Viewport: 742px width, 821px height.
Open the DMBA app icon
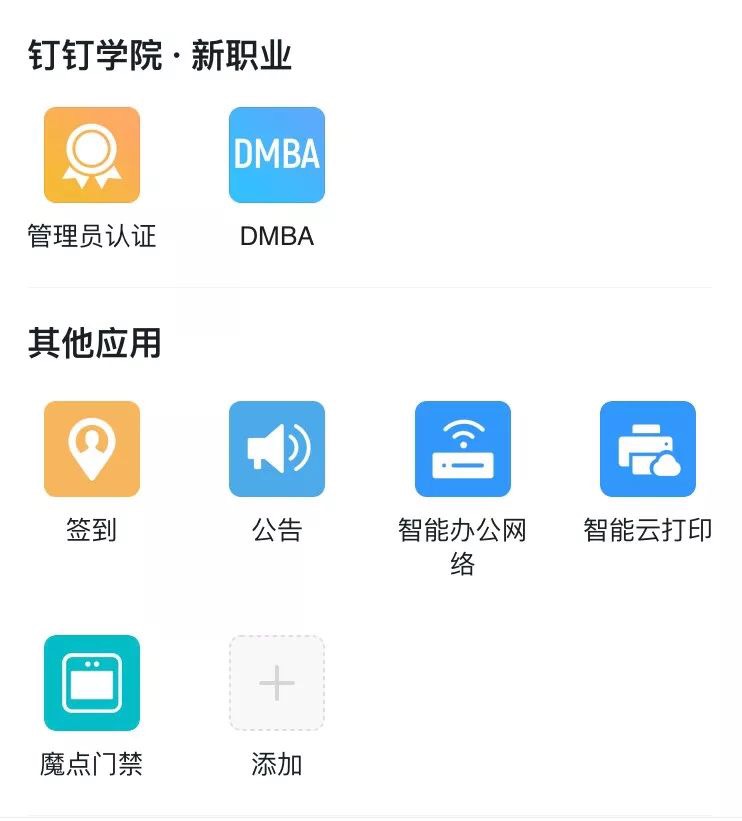tap(277, 155)
